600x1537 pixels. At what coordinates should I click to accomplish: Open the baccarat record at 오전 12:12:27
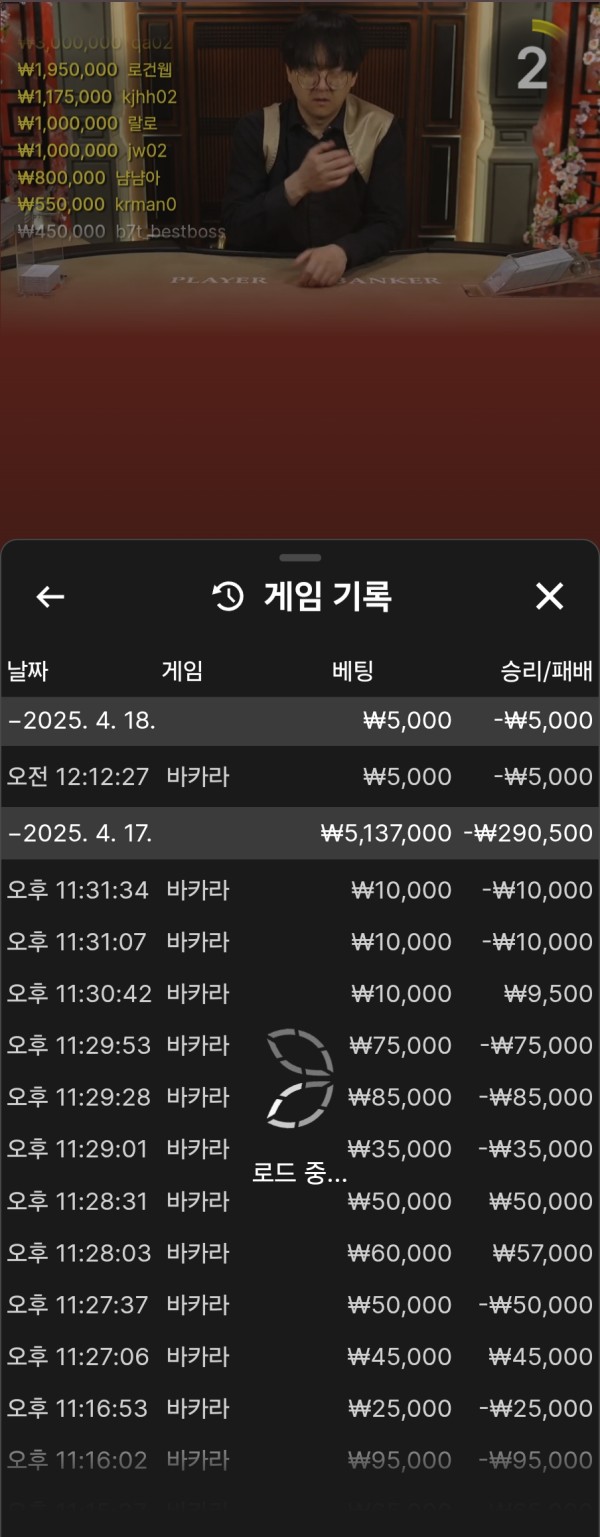[299, 777]
